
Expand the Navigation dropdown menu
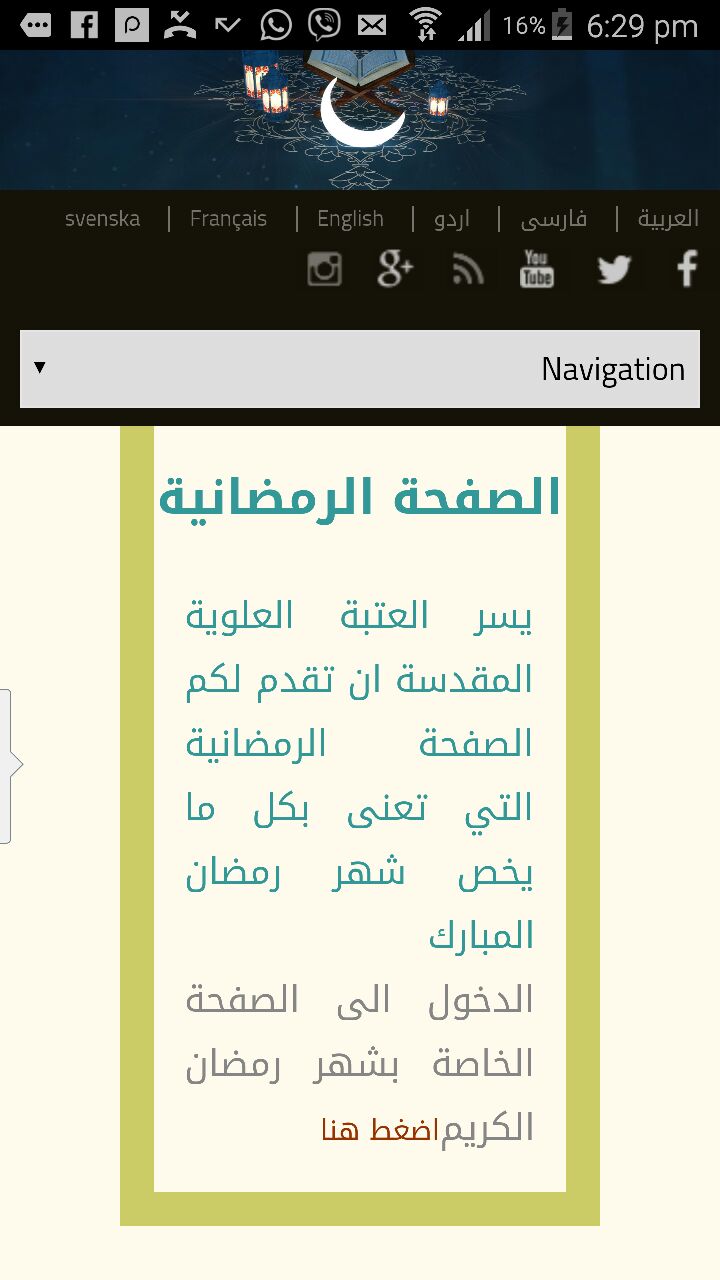click(360, 369)
